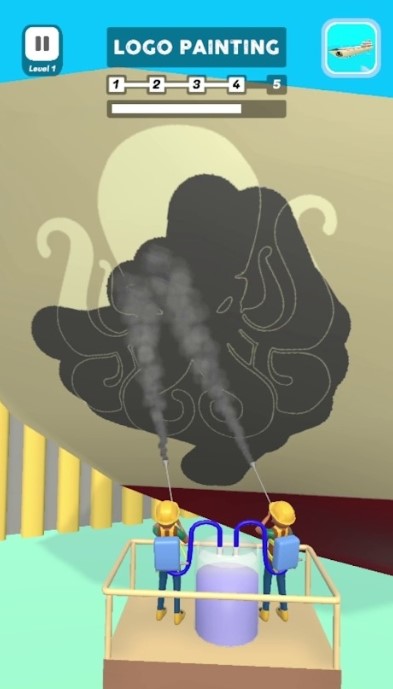The image size is (393, 689).
Task: Open the ship preview thumbnail
Action: (x=351, y=48)
